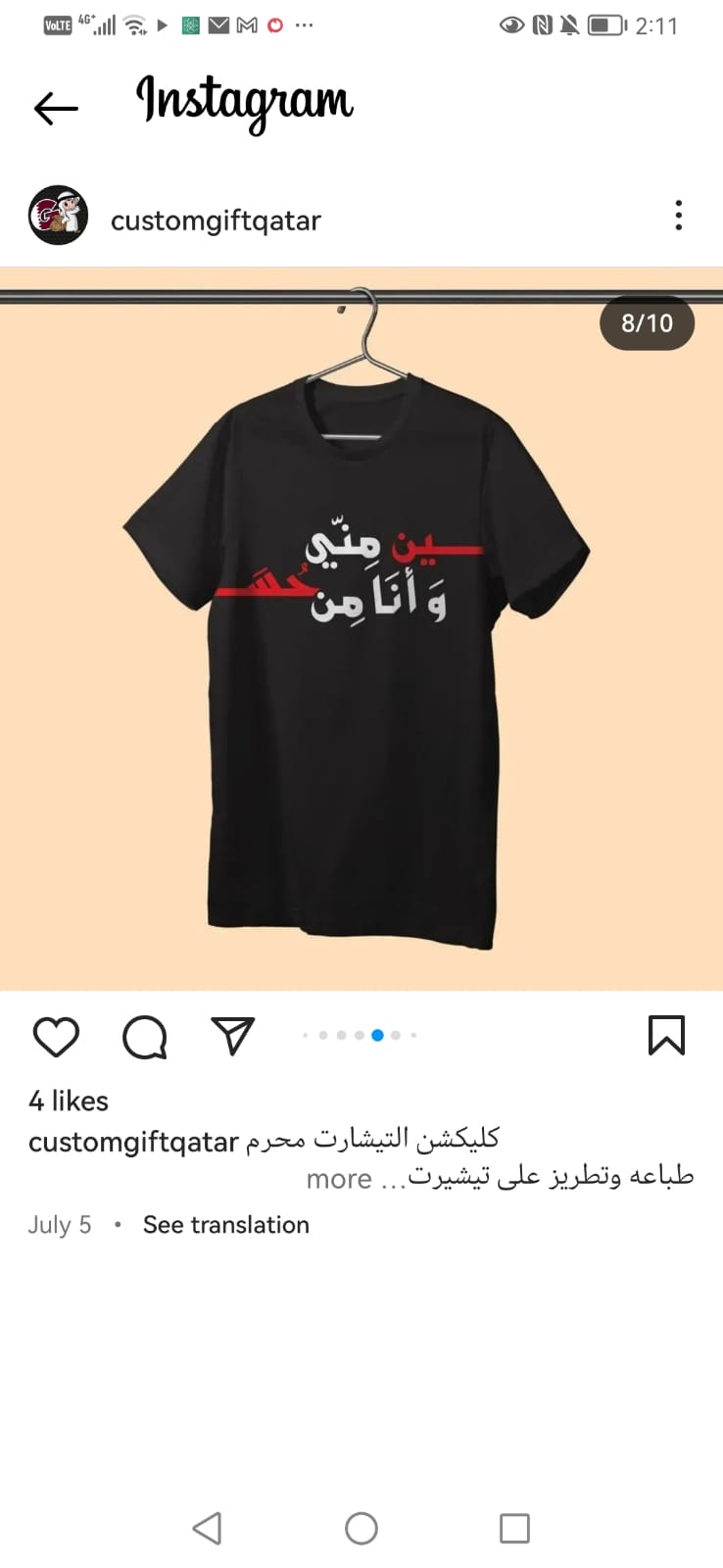Expand the caption with more

339,1179
